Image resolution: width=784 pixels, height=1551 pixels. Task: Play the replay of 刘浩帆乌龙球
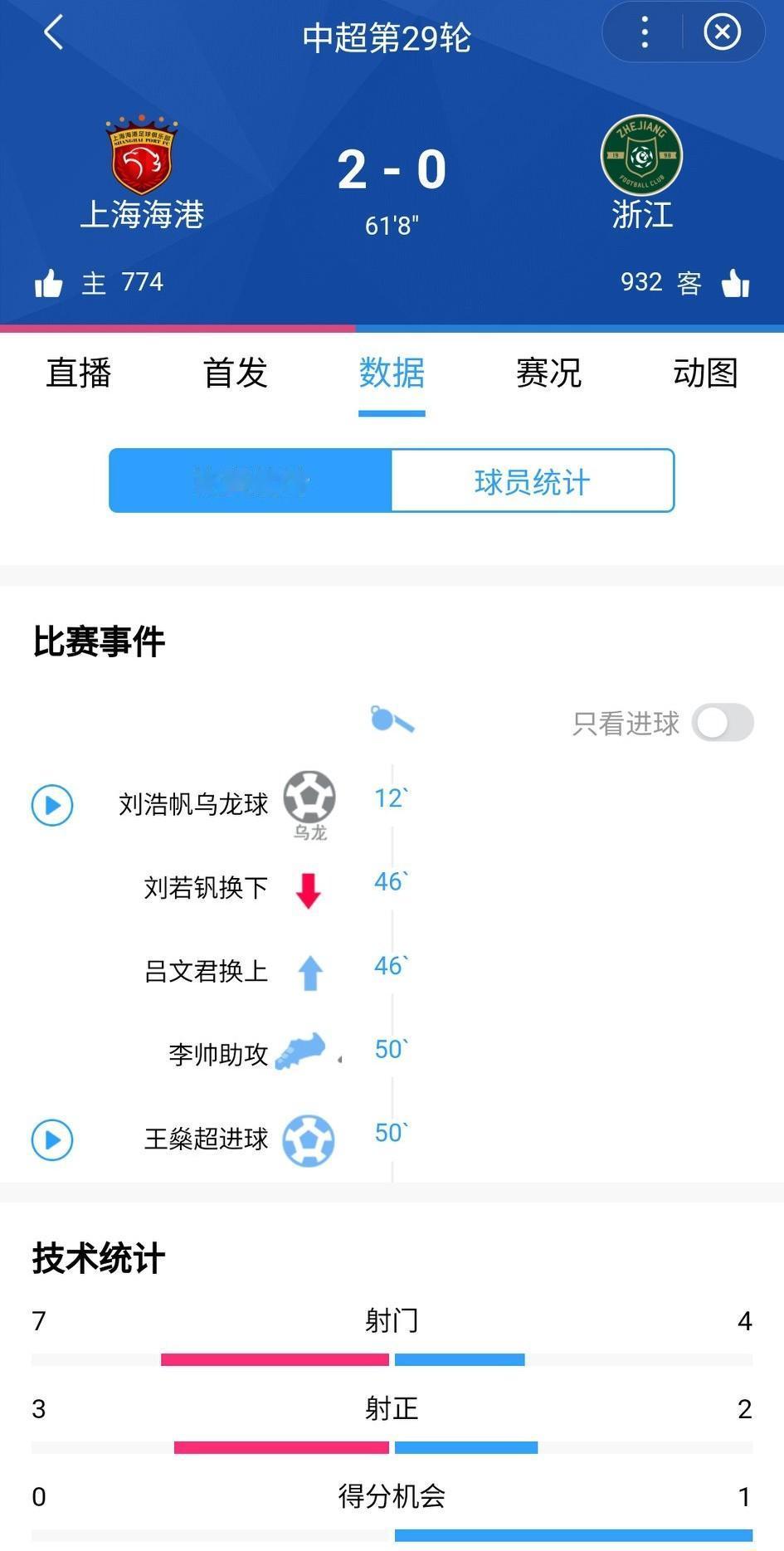click(51, 805)
